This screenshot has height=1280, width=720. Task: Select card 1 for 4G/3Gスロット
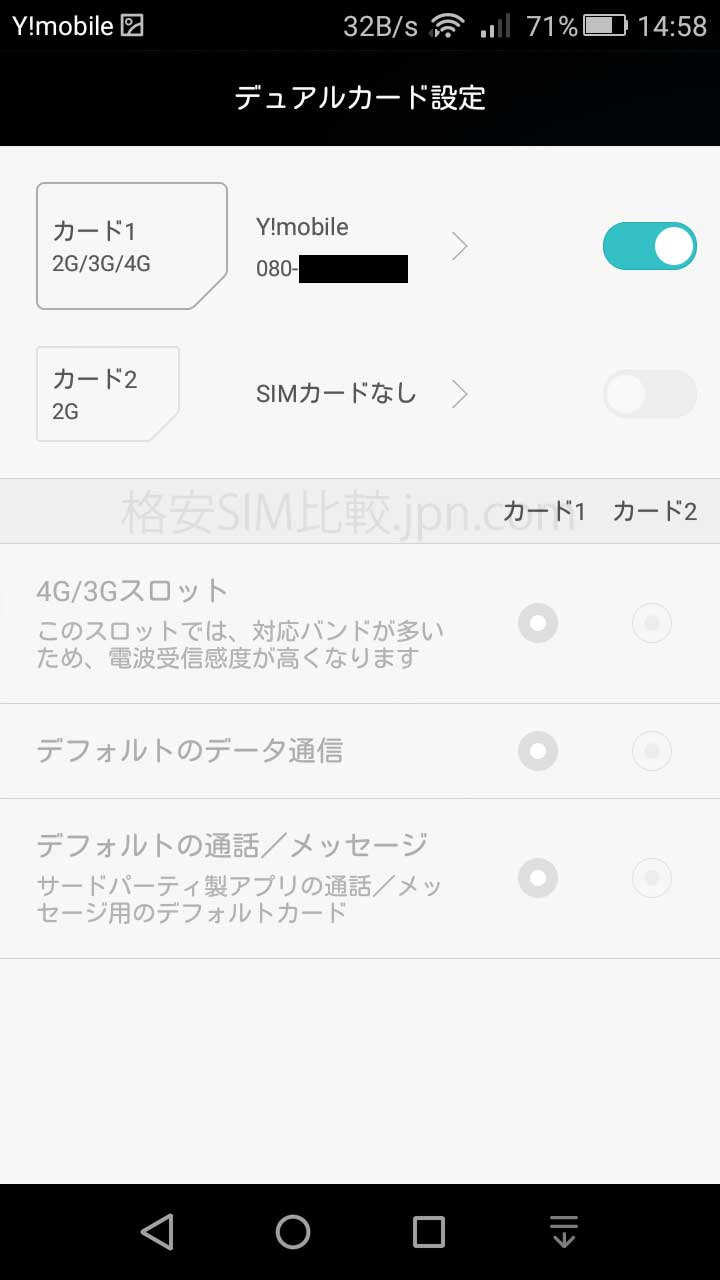(538, 623)
